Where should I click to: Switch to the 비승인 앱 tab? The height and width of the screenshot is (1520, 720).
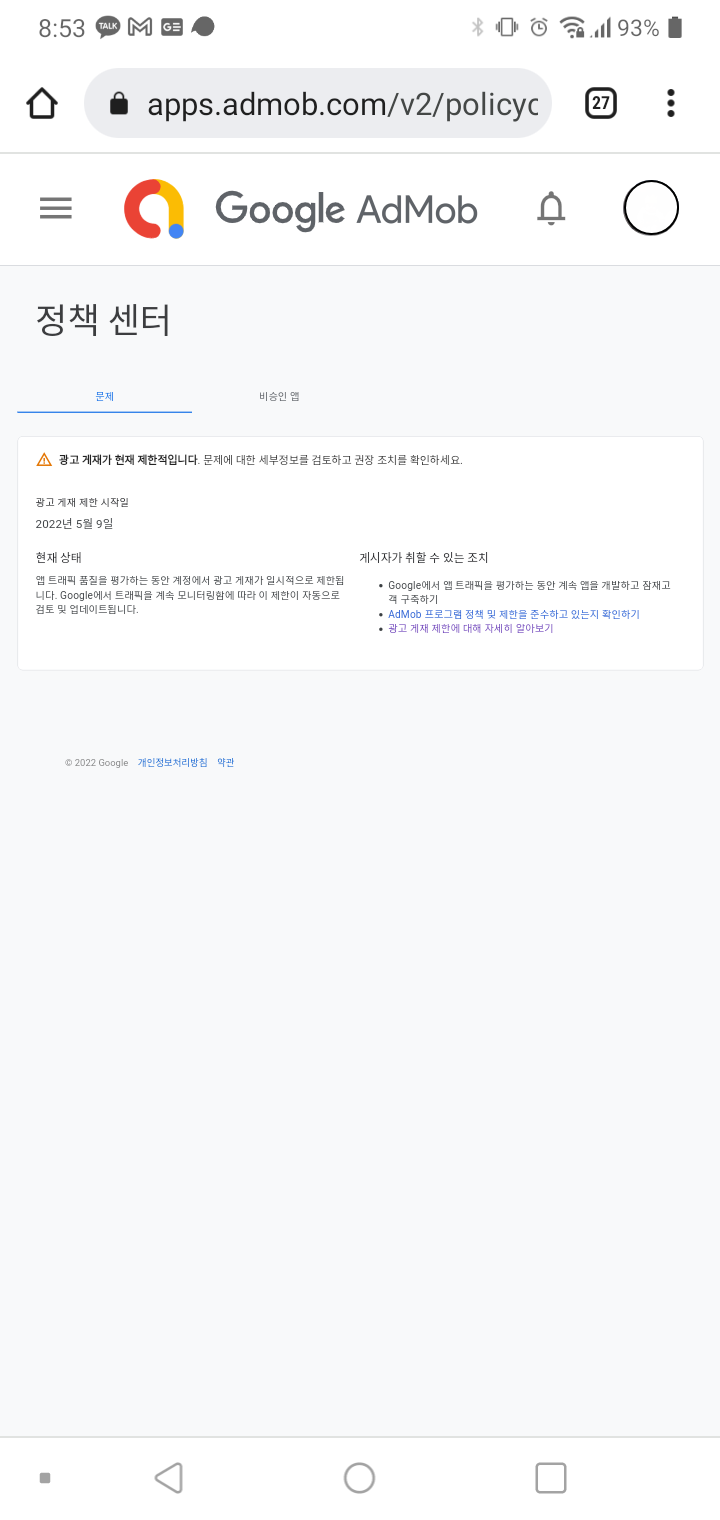pyautogui.click(x=279, y=396)
